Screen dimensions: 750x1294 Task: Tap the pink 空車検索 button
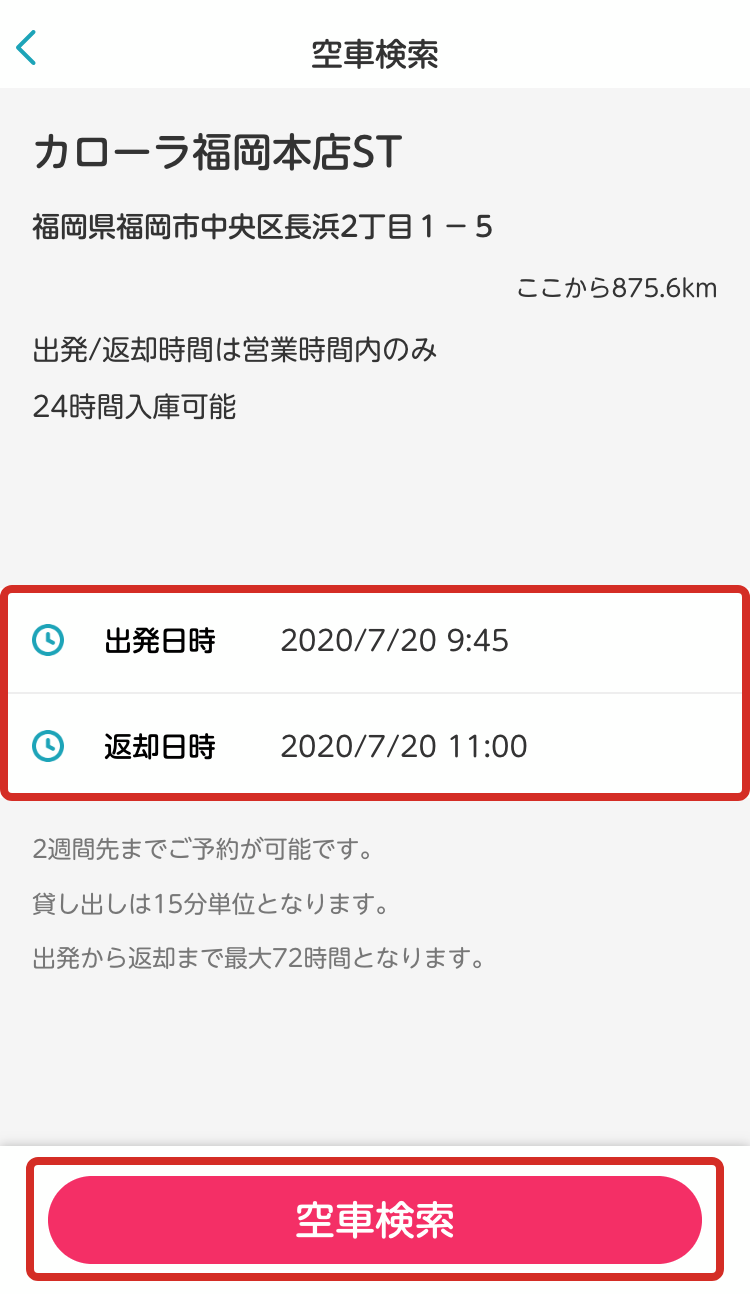375,1219
